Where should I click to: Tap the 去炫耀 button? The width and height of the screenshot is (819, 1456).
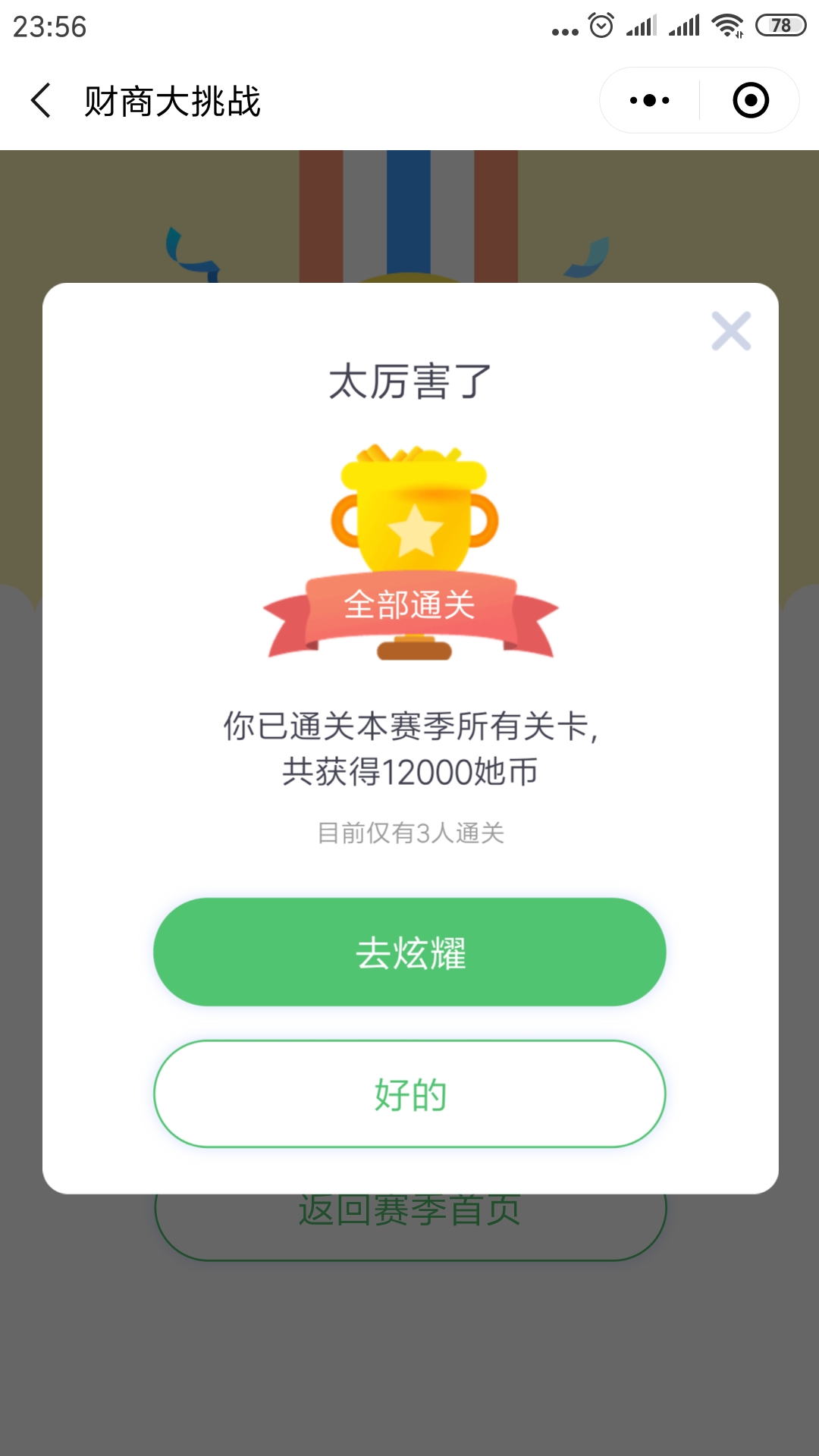click(x=409, y=952)
